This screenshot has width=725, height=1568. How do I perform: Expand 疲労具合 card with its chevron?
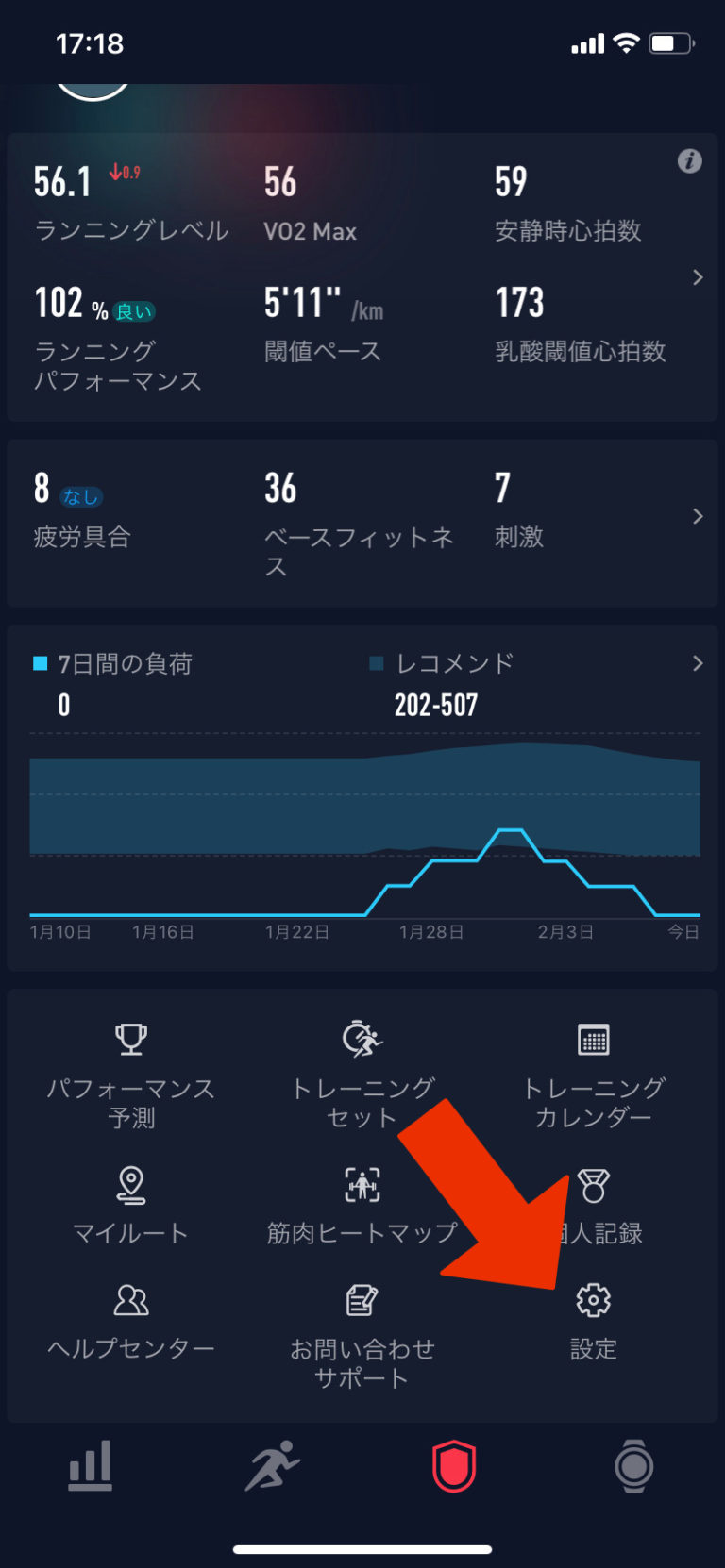tap(697, 517)
